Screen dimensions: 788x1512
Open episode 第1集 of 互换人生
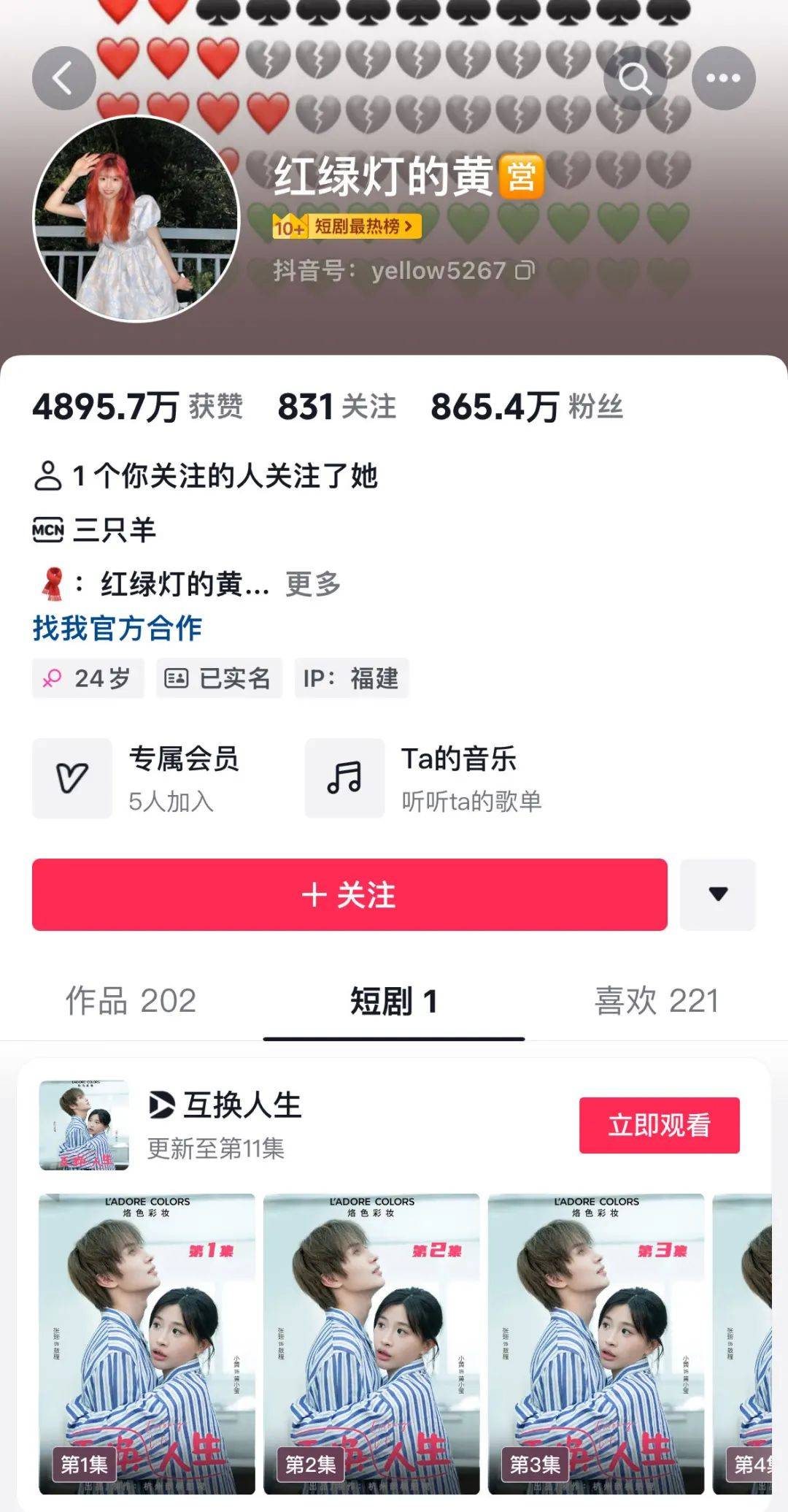(x=147, y=1343)
